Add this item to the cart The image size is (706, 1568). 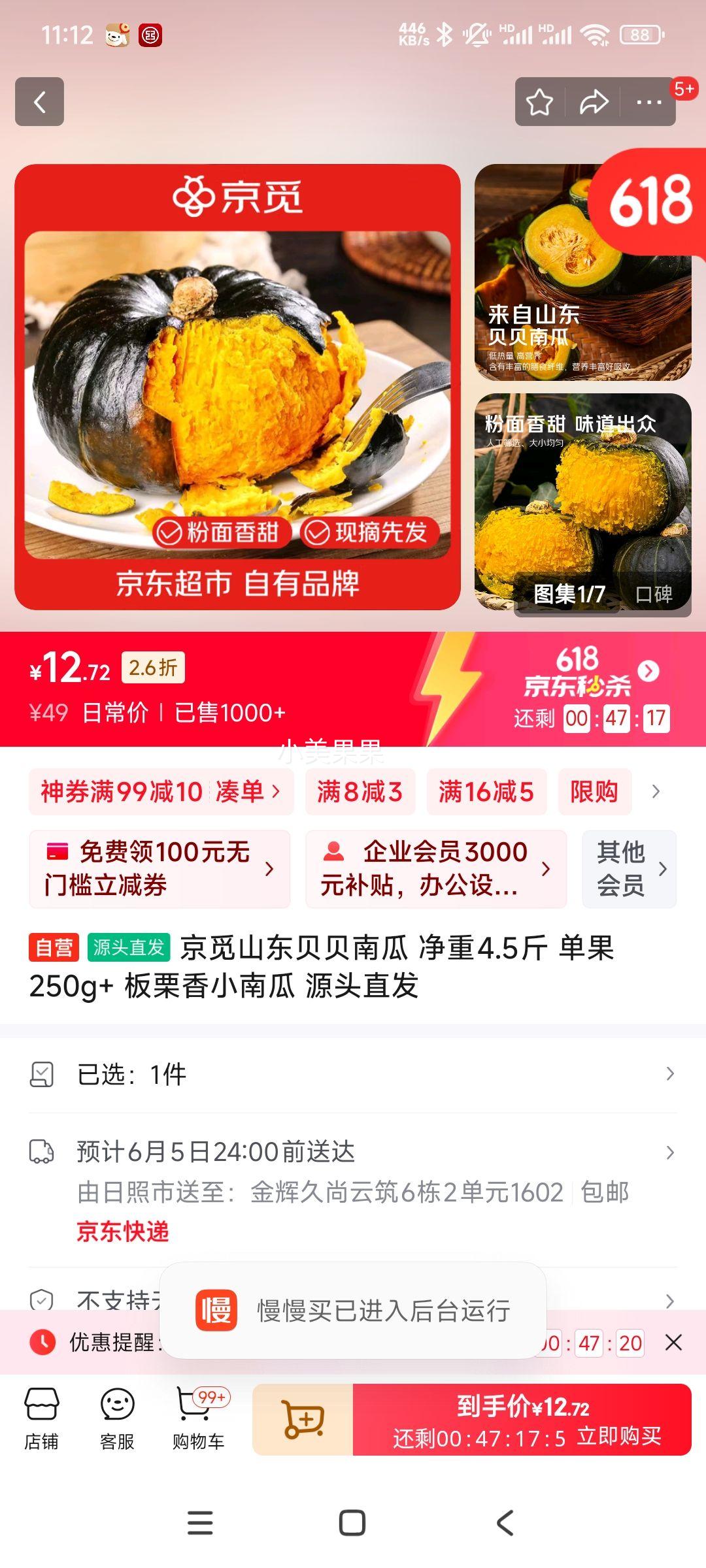point(303,1419)
